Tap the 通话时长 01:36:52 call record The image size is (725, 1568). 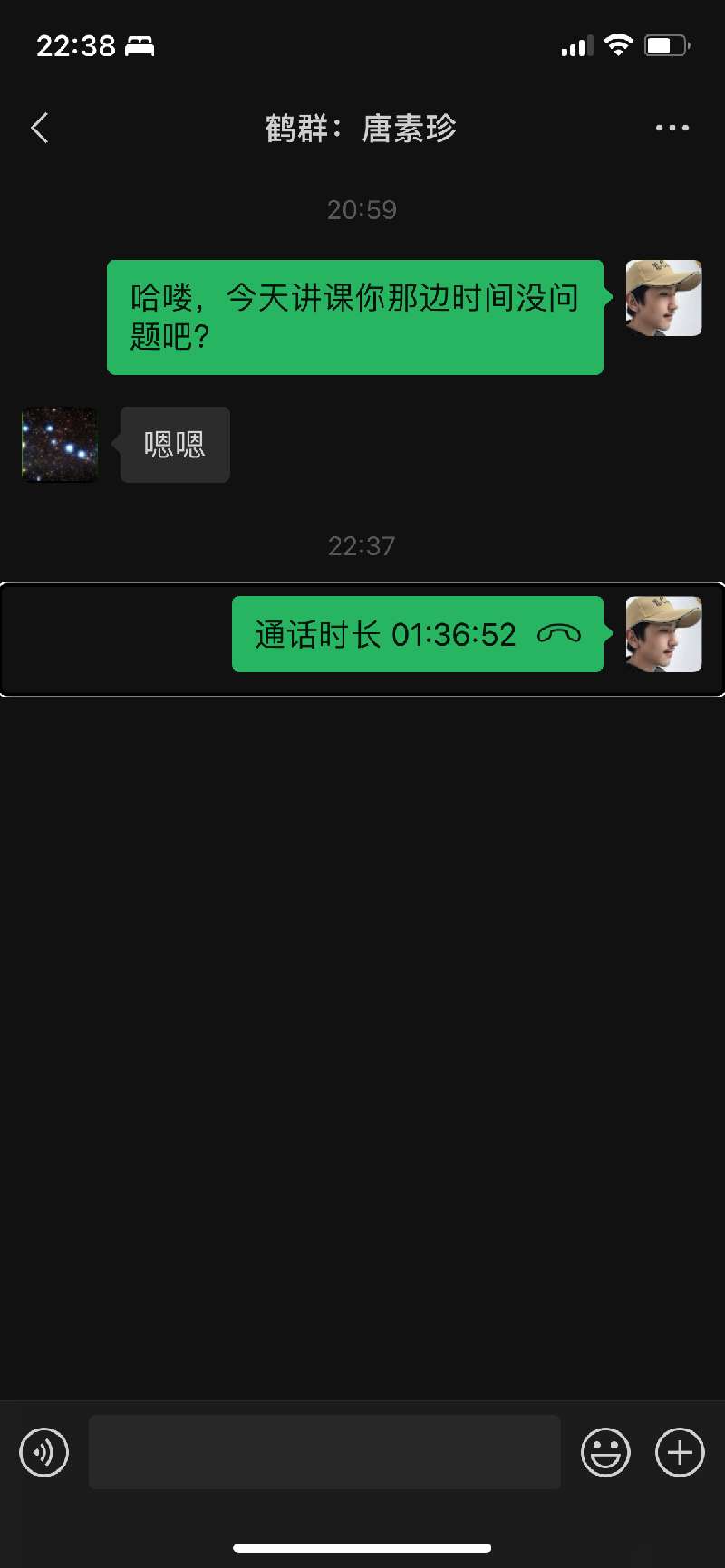tap(417, 634)
